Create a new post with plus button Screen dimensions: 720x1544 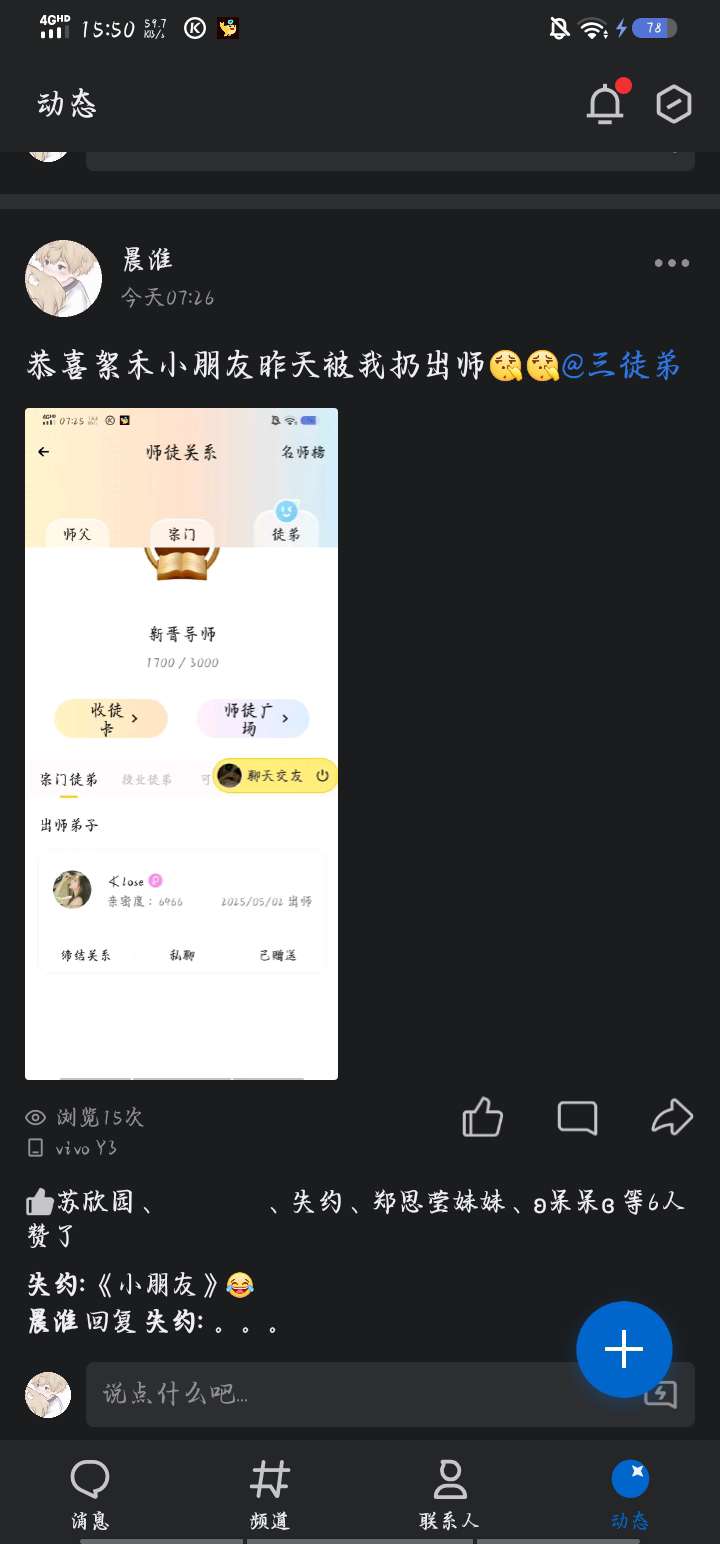tap(624, 1349)
